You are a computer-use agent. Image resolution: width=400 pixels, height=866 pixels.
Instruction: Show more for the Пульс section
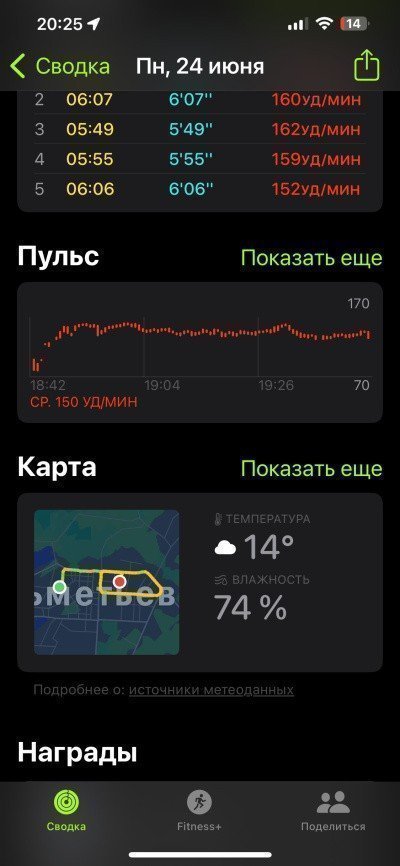[312, 258]
